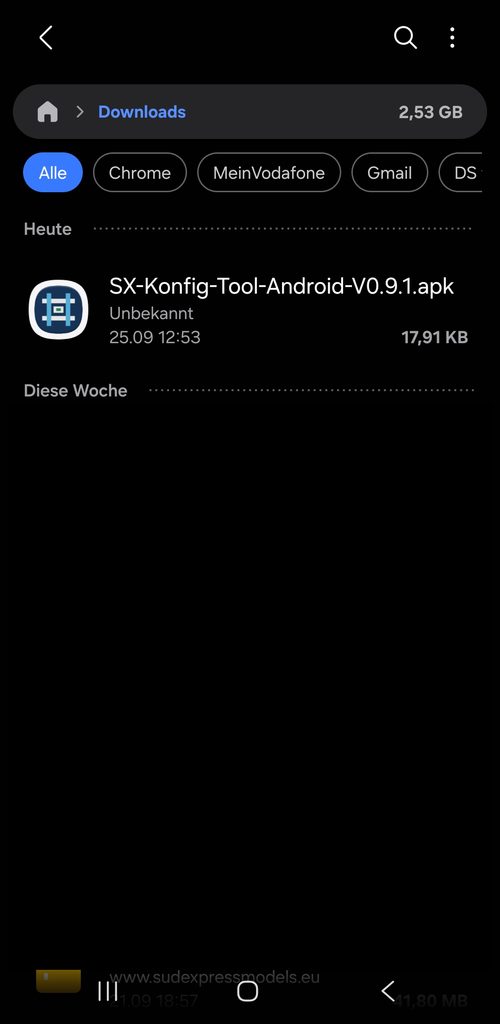Filter downloads by Chrome
This screenshot has width=500, height=1024.
[140, 172]
